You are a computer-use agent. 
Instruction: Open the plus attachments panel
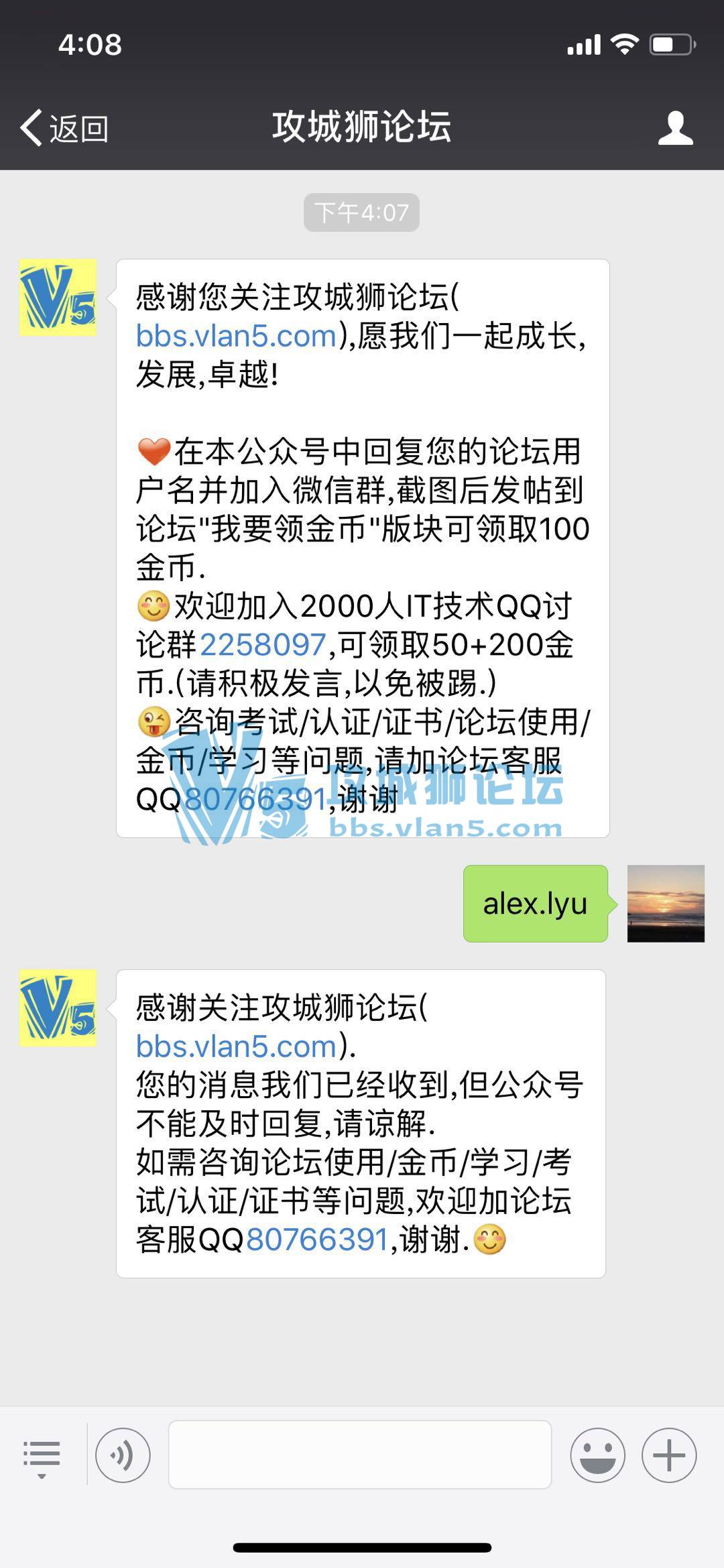click(x=668, y=1455)
